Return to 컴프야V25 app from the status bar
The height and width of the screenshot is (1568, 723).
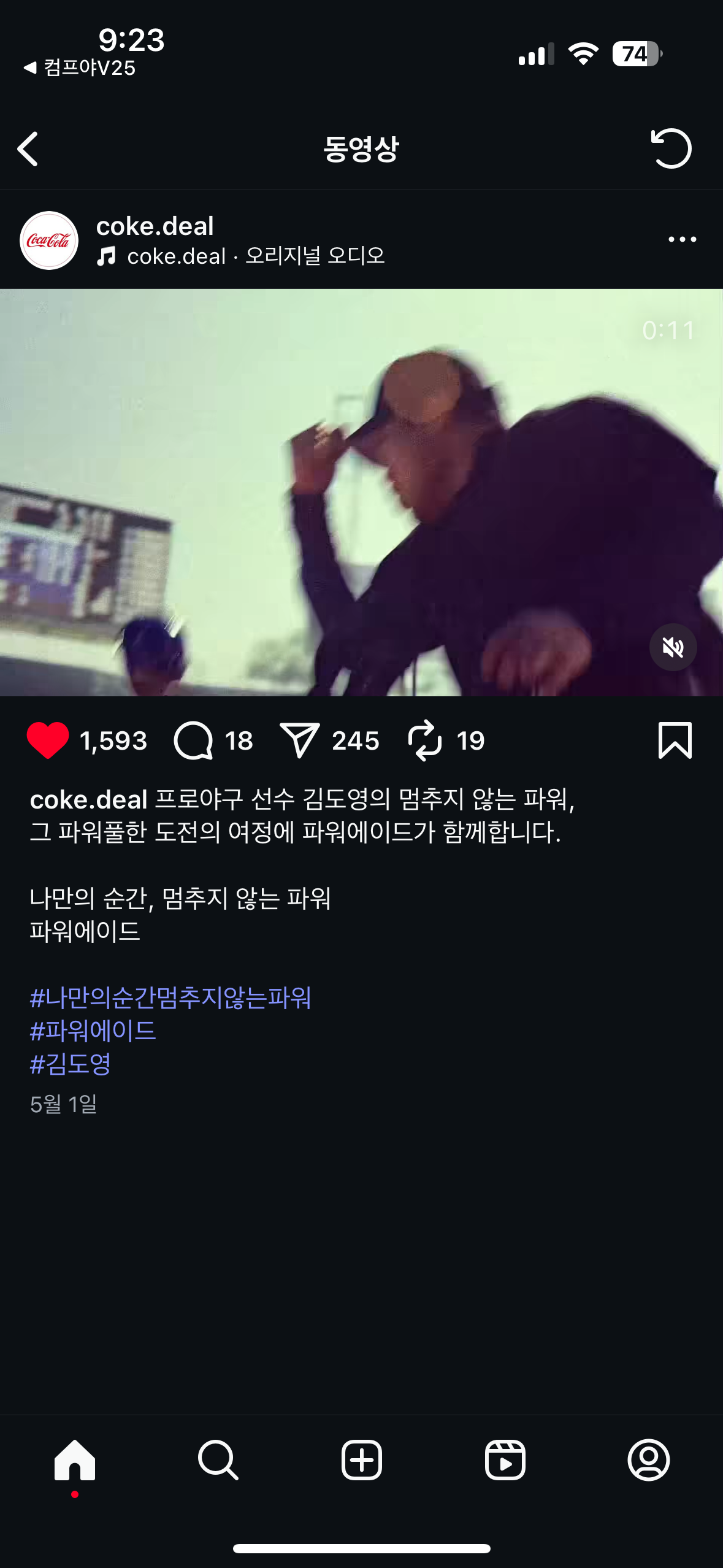click(80, 67)
